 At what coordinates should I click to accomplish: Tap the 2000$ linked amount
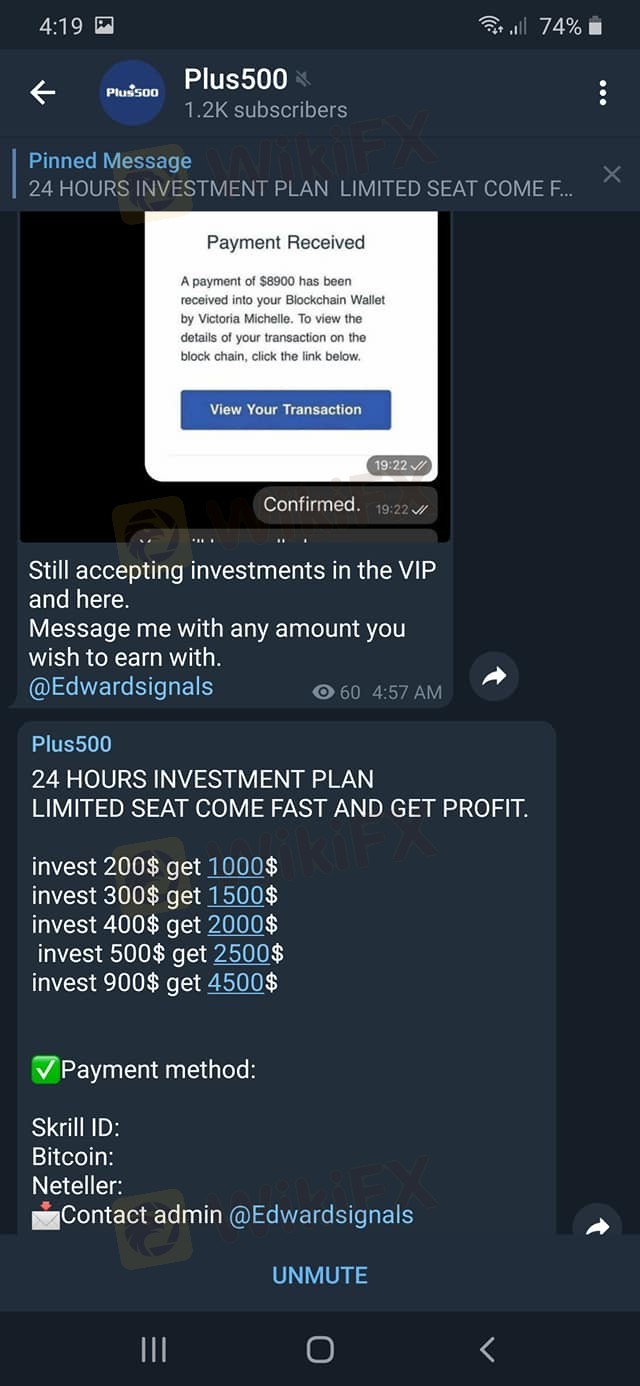(236, 924)
